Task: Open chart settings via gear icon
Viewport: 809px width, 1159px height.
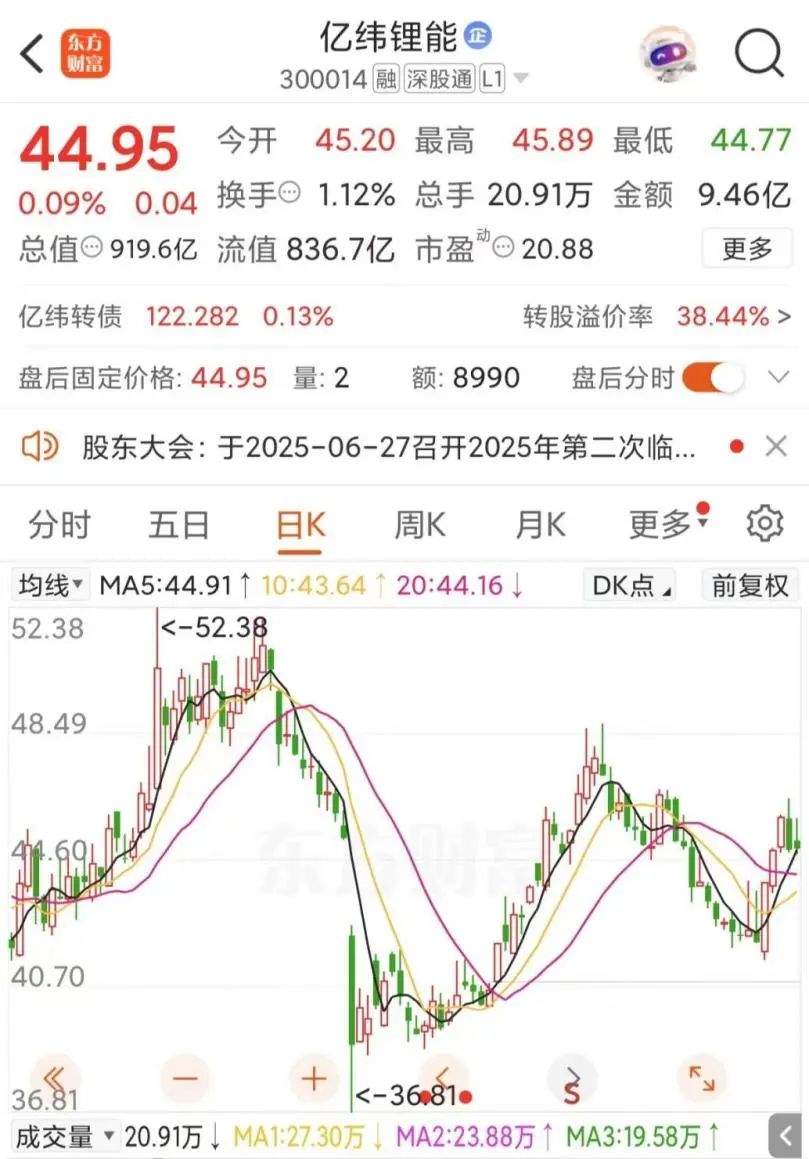Action: click(764, 522)
